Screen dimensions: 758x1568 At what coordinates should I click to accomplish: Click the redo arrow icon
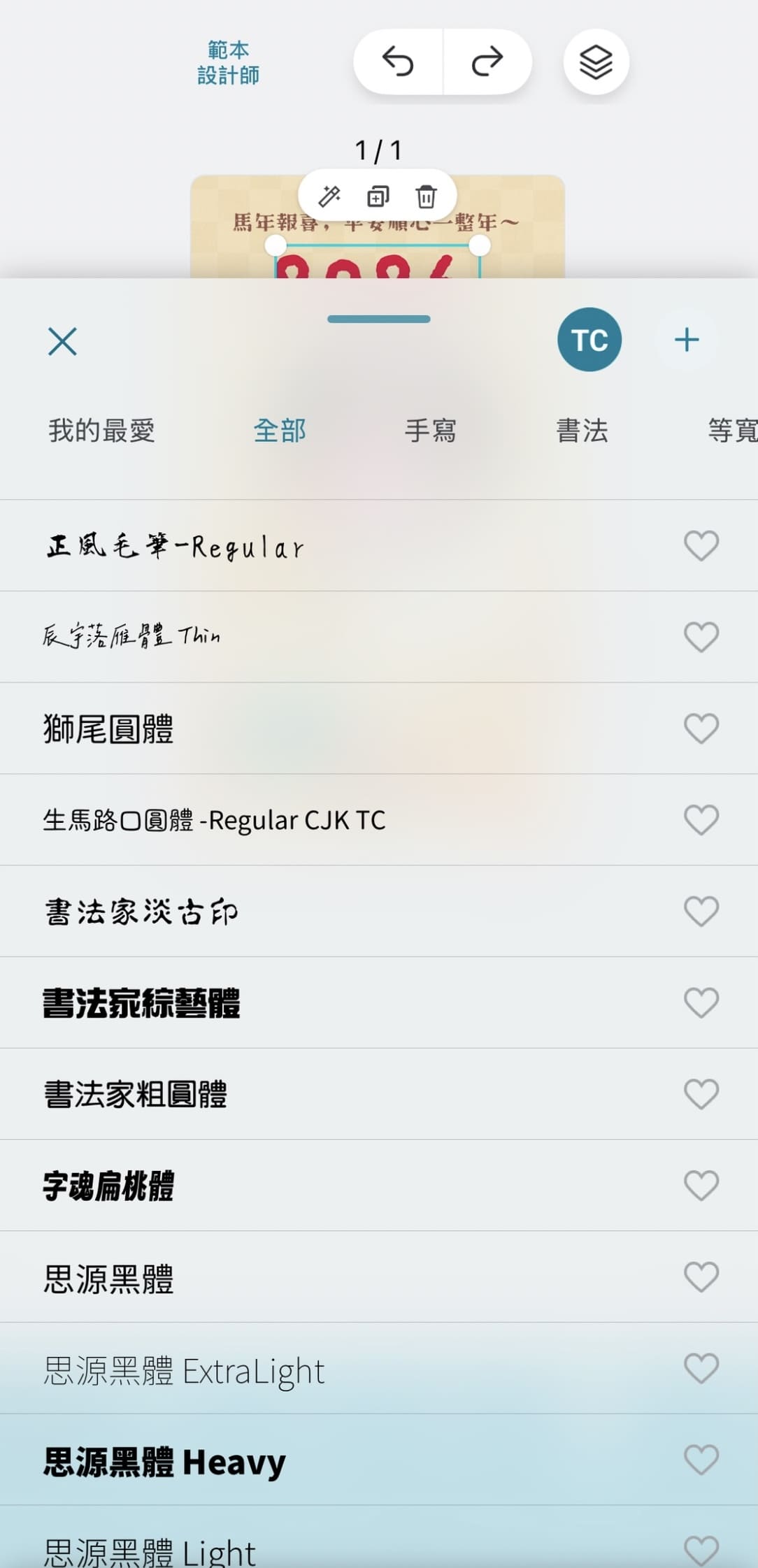(487, 61)
